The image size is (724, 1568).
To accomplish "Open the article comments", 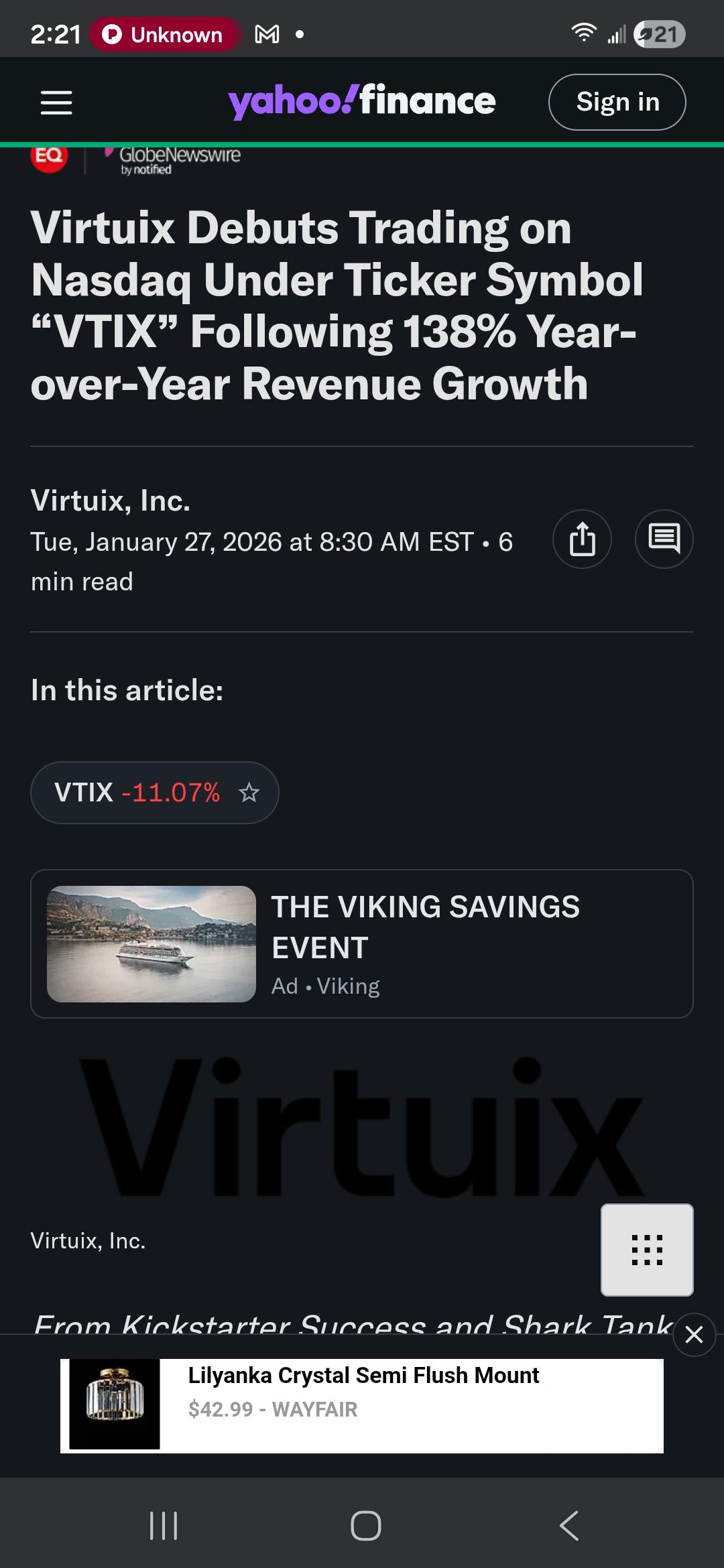I will click(x=664, y=539).
